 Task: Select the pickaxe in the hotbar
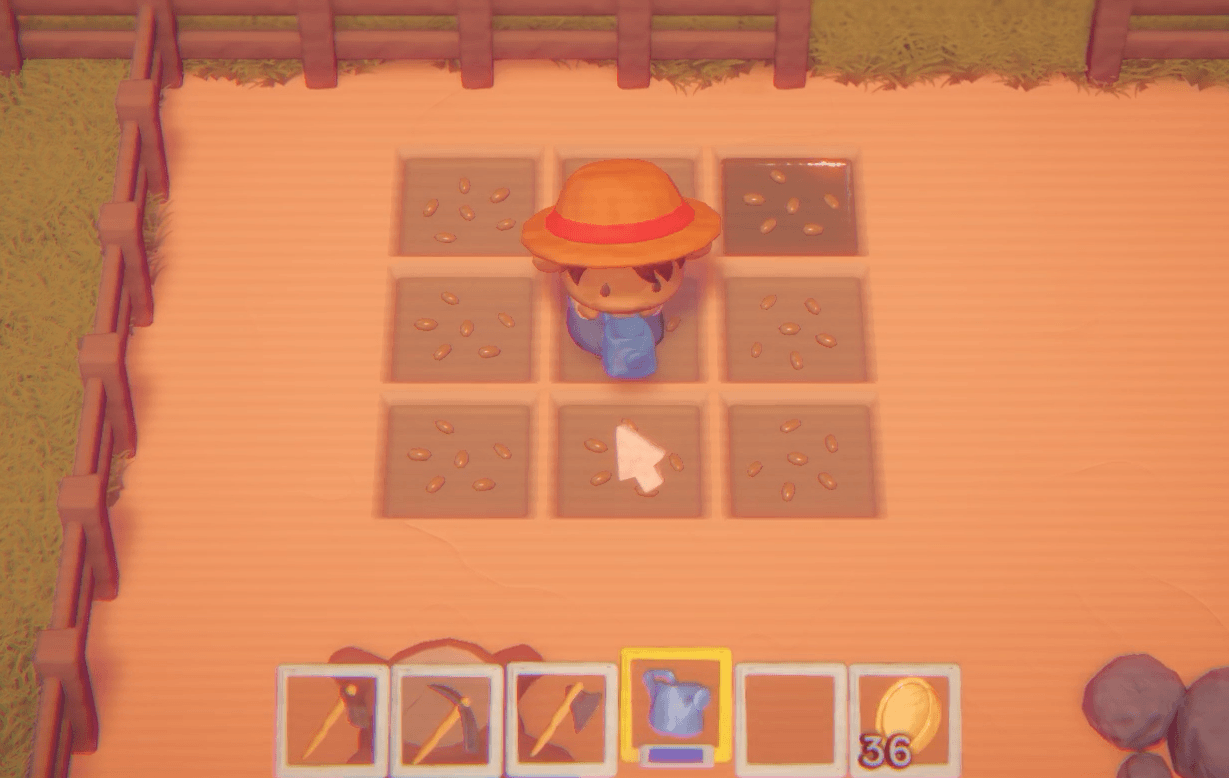pos(447,719)
